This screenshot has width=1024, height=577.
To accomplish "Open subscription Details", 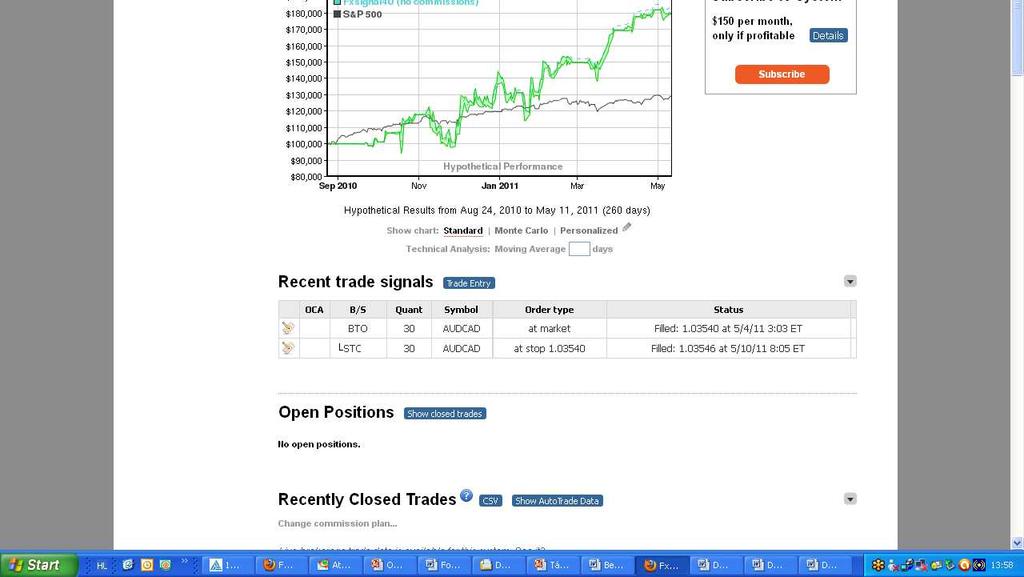I will [827, 36].
